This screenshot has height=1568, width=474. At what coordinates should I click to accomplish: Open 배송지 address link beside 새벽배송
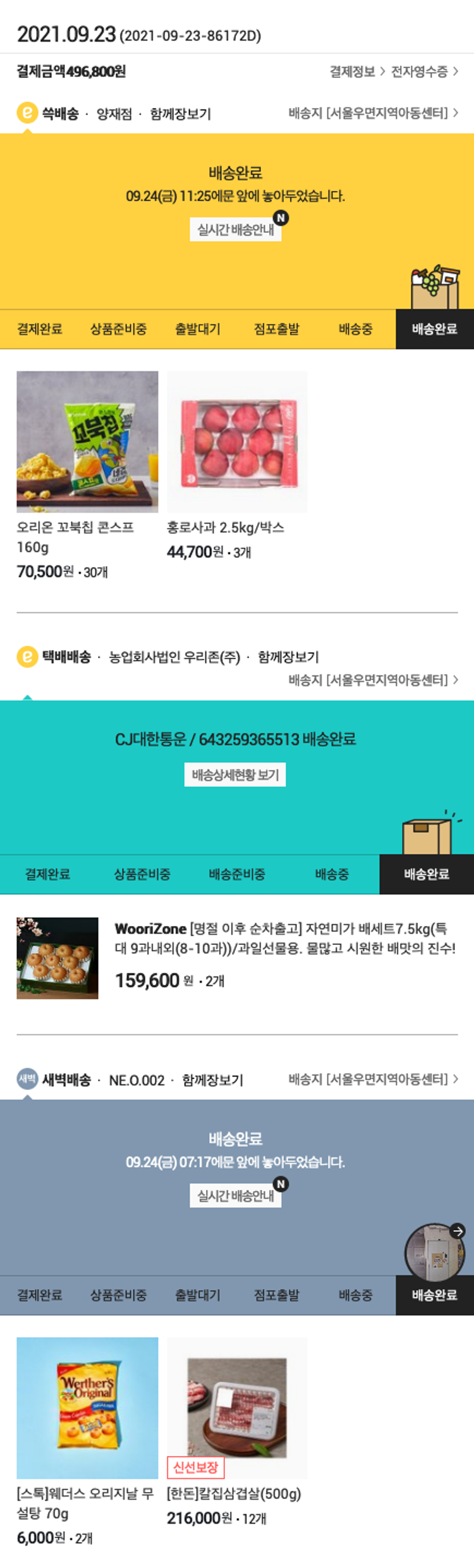pos(373,1079)
